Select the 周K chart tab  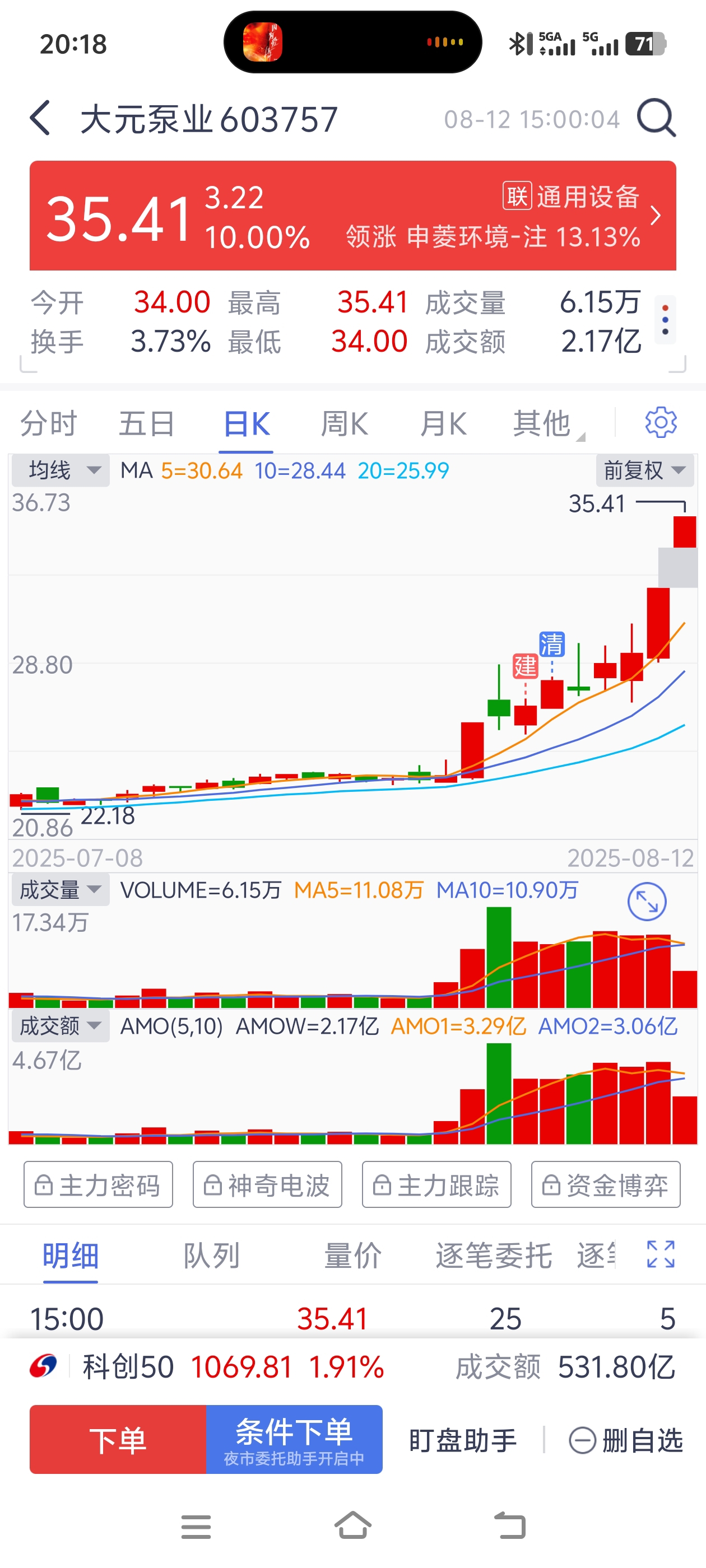(x=344, y=424)
